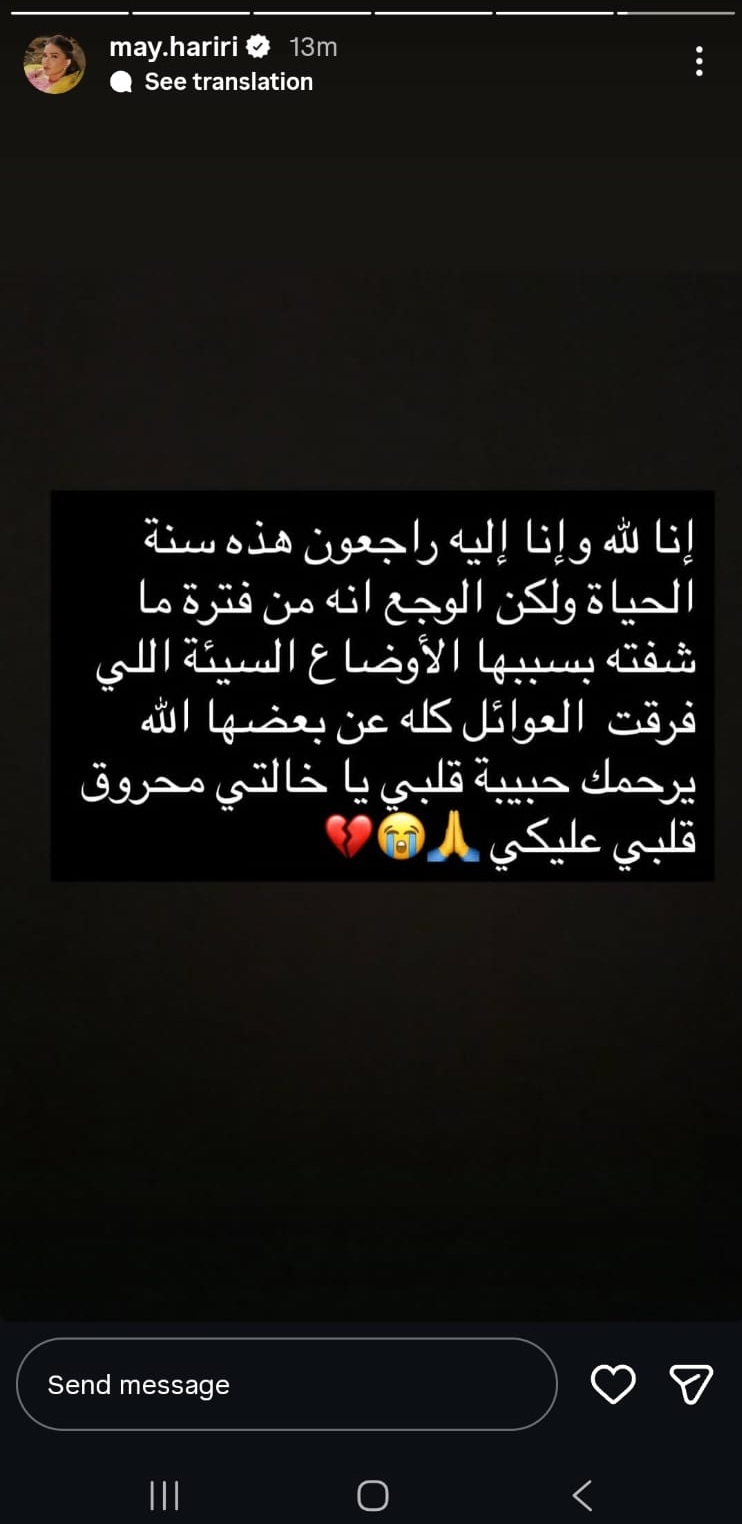The width and height of the screenshot is (742, 1524).
Task: Like this story with the heart
Action: (613, 1384)
